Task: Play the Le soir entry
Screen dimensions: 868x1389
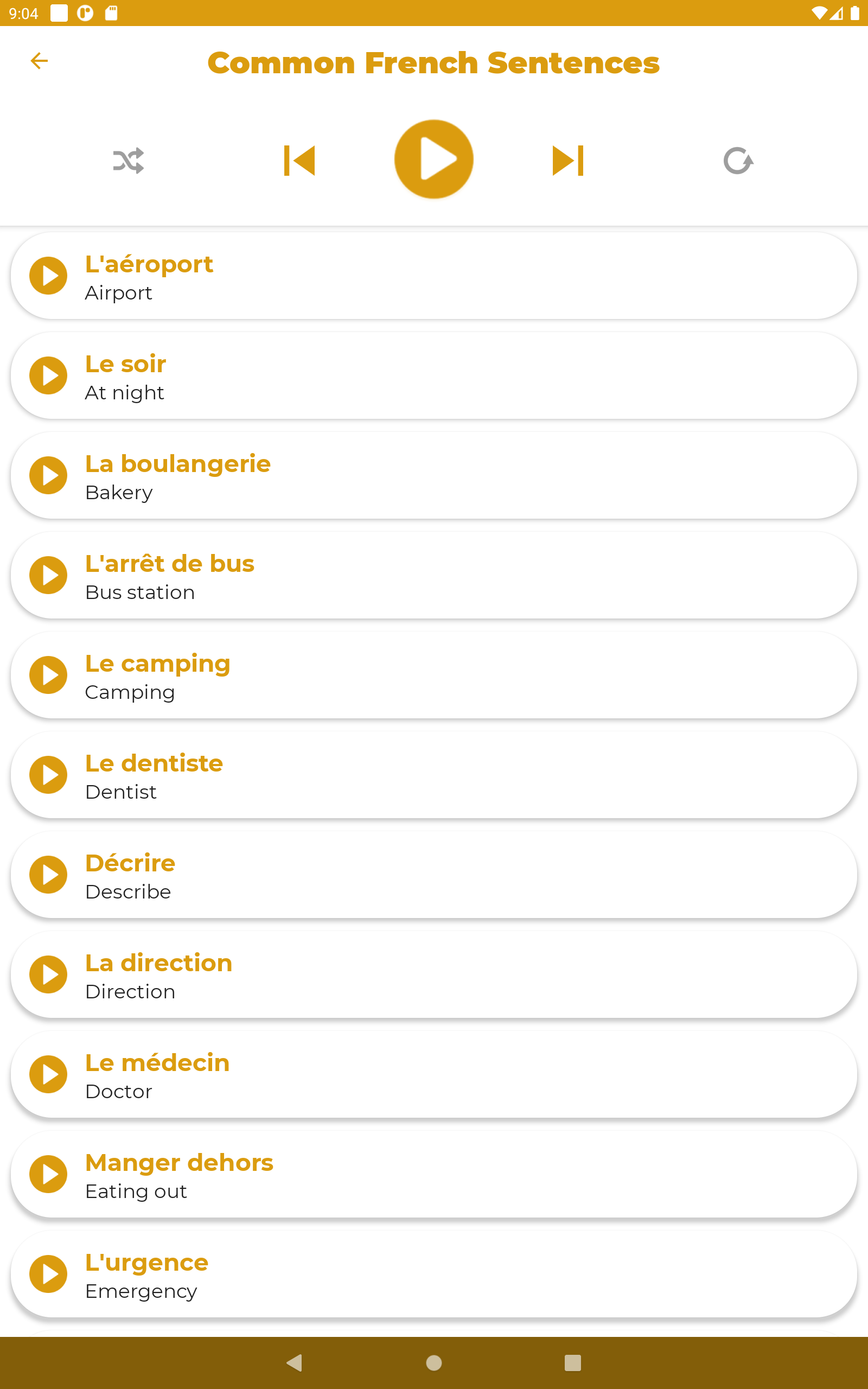Action: (x=48, y=376)
